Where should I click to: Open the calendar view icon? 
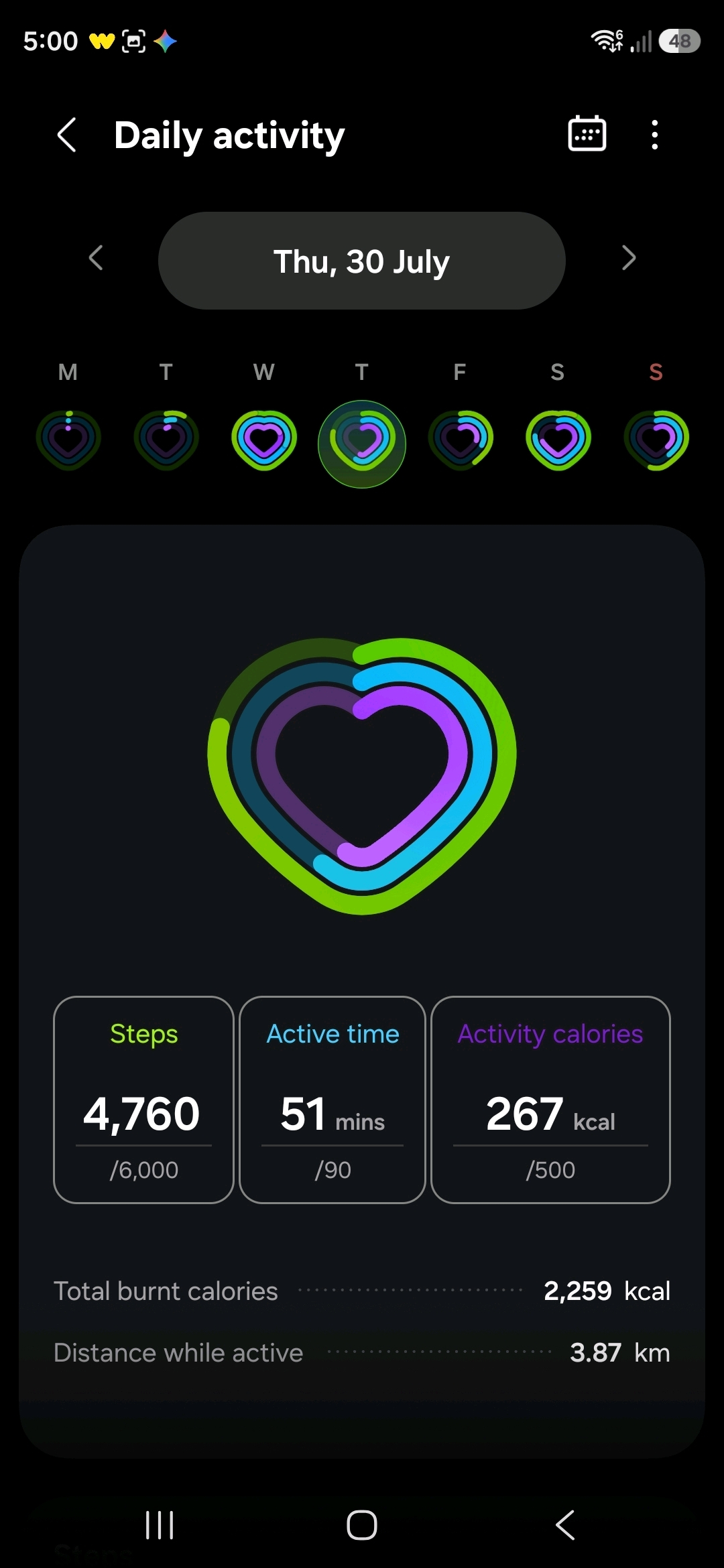587,133
